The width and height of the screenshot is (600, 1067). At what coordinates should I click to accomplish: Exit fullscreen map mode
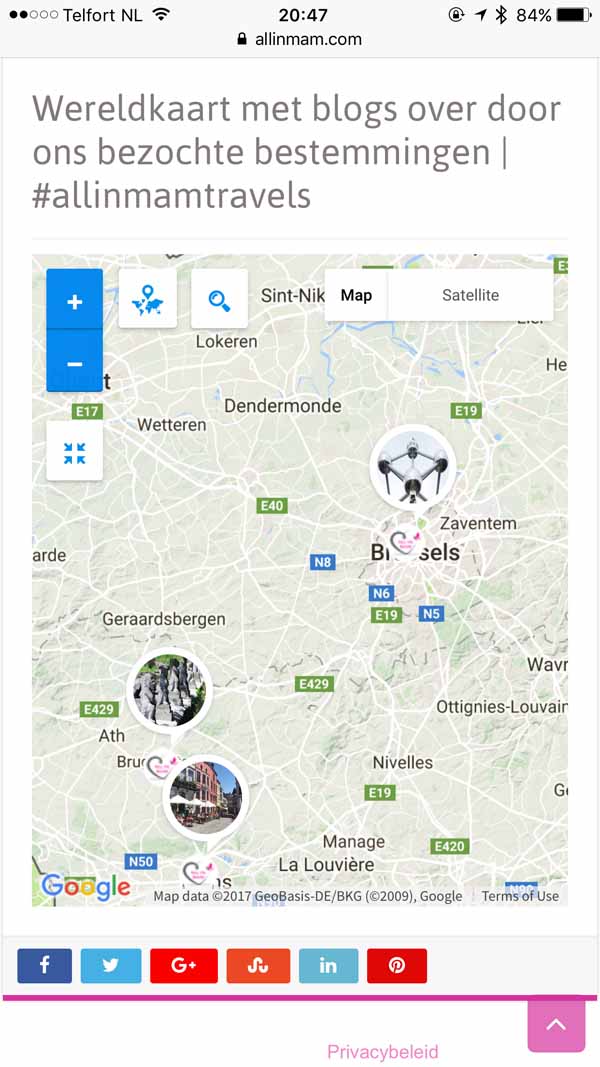(74, 452)
